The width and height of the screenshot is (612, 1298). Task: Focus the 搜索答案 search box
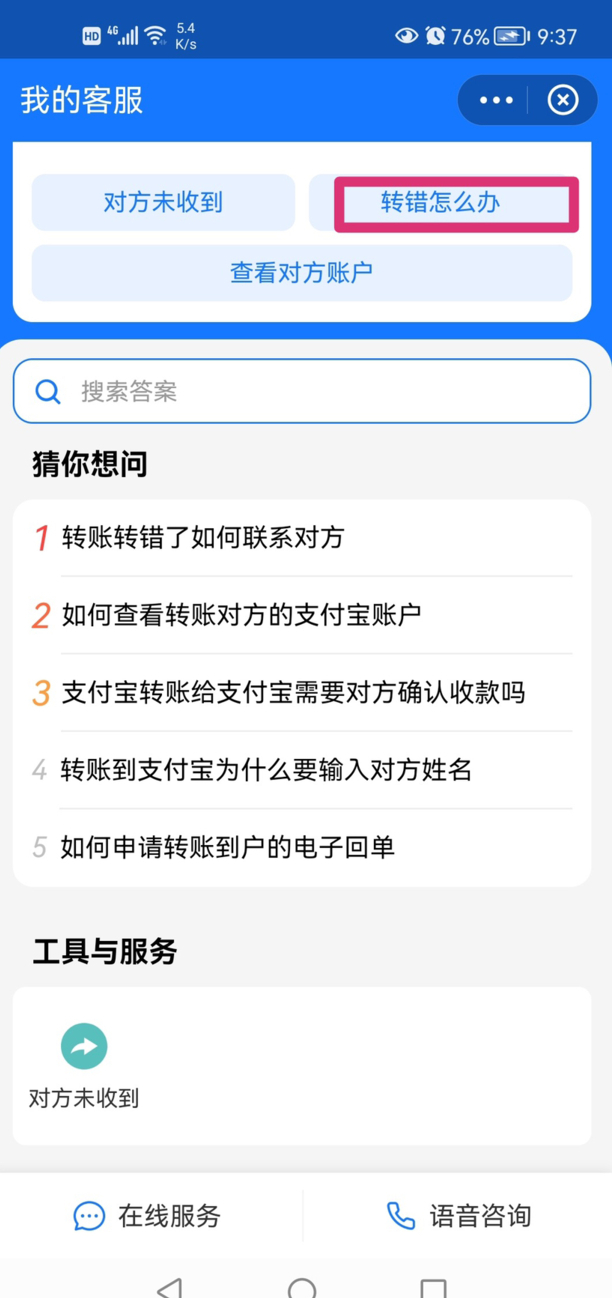coord(302,391)
